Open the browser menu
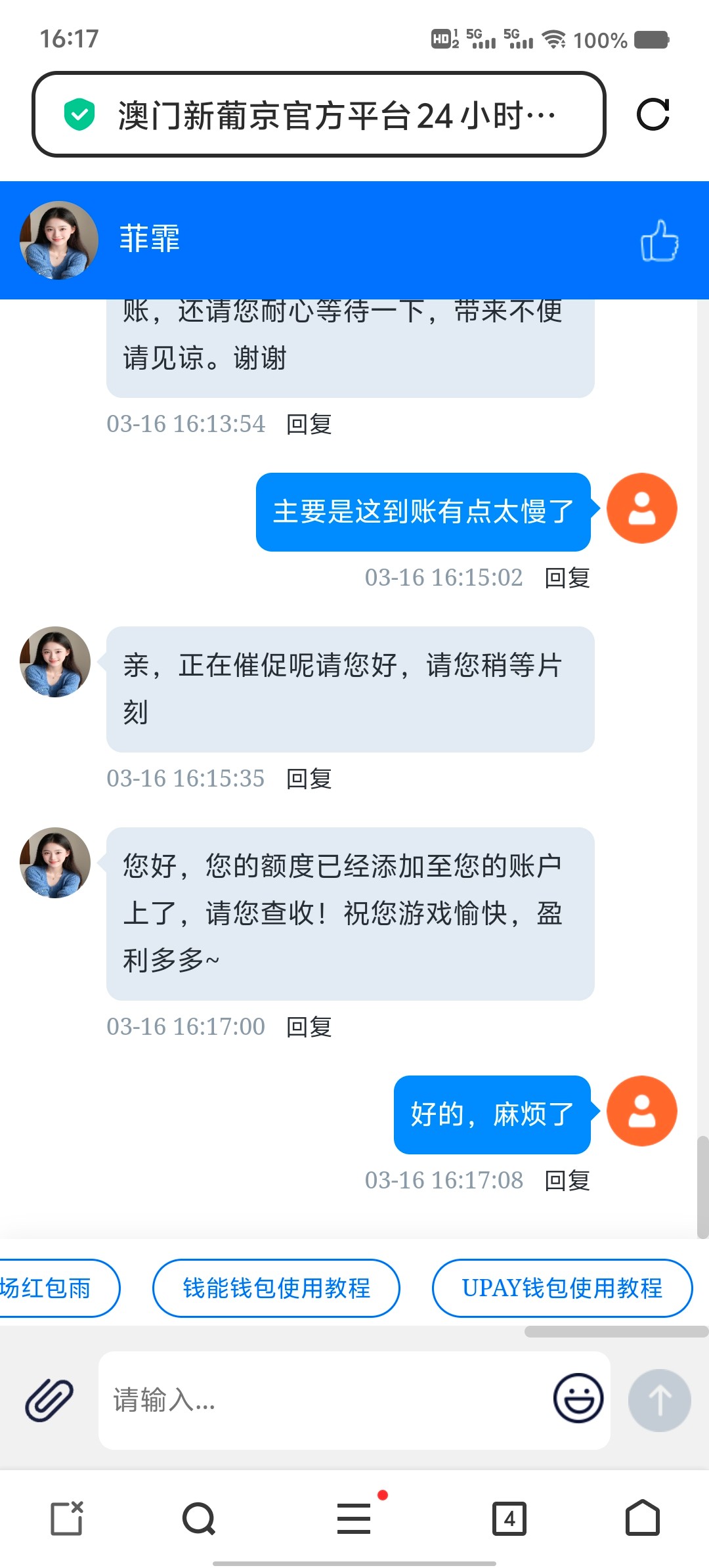 click(x=354, y=1518)
